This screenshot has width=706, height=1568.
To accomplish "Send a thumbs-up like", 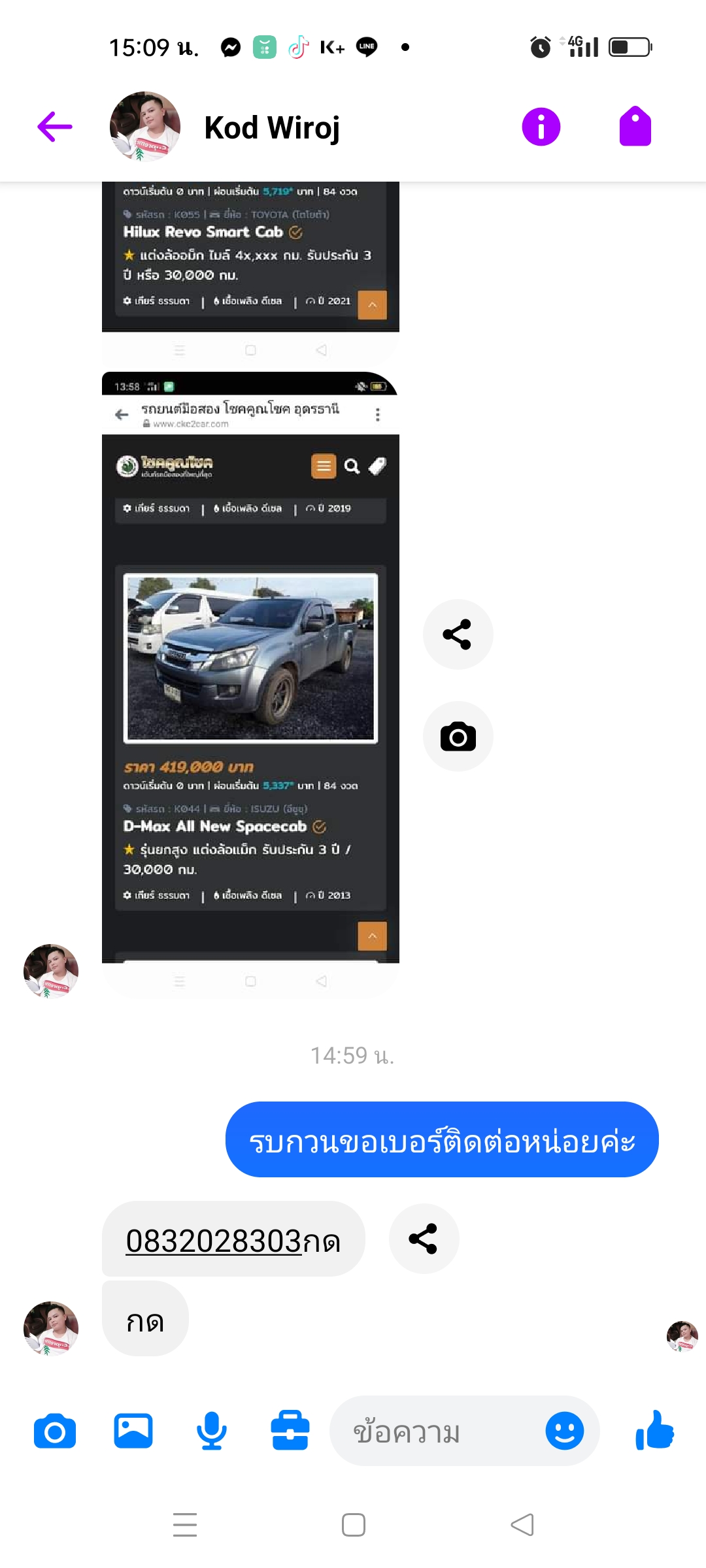I will click(x=655, y=1430).
